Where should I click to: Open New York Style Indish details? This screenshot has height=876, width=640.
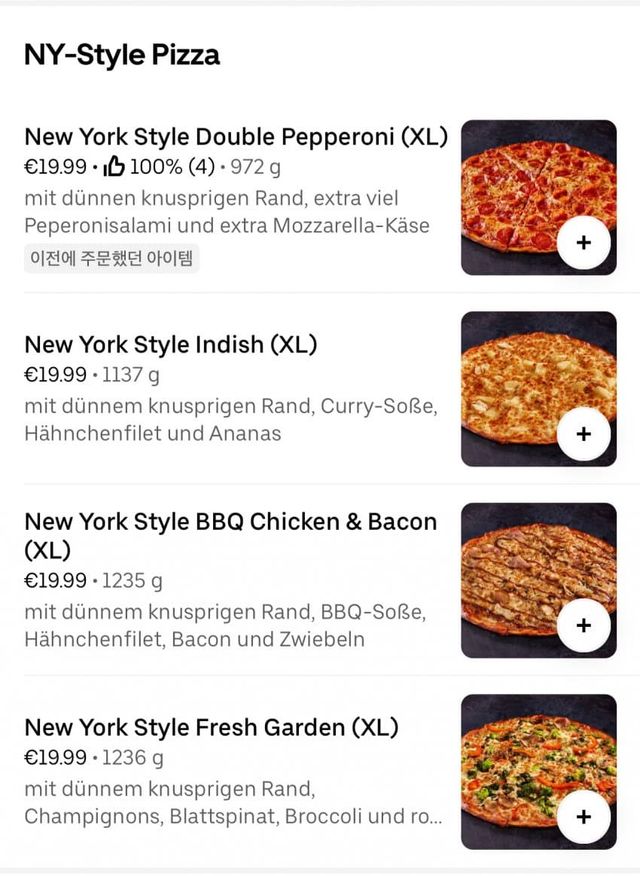170,345
